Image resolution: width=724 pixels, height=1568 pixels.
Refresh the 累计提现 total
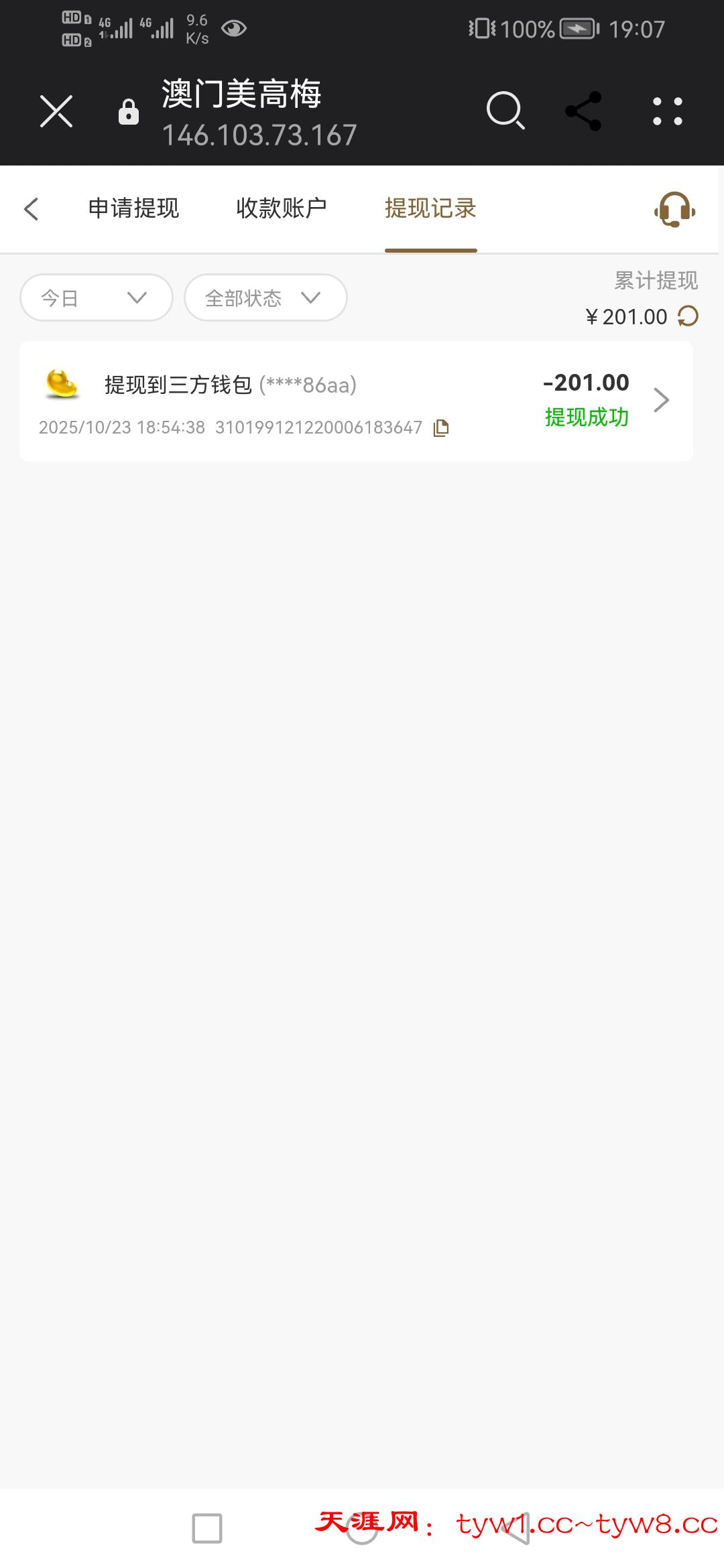click(x=688, y=316)
